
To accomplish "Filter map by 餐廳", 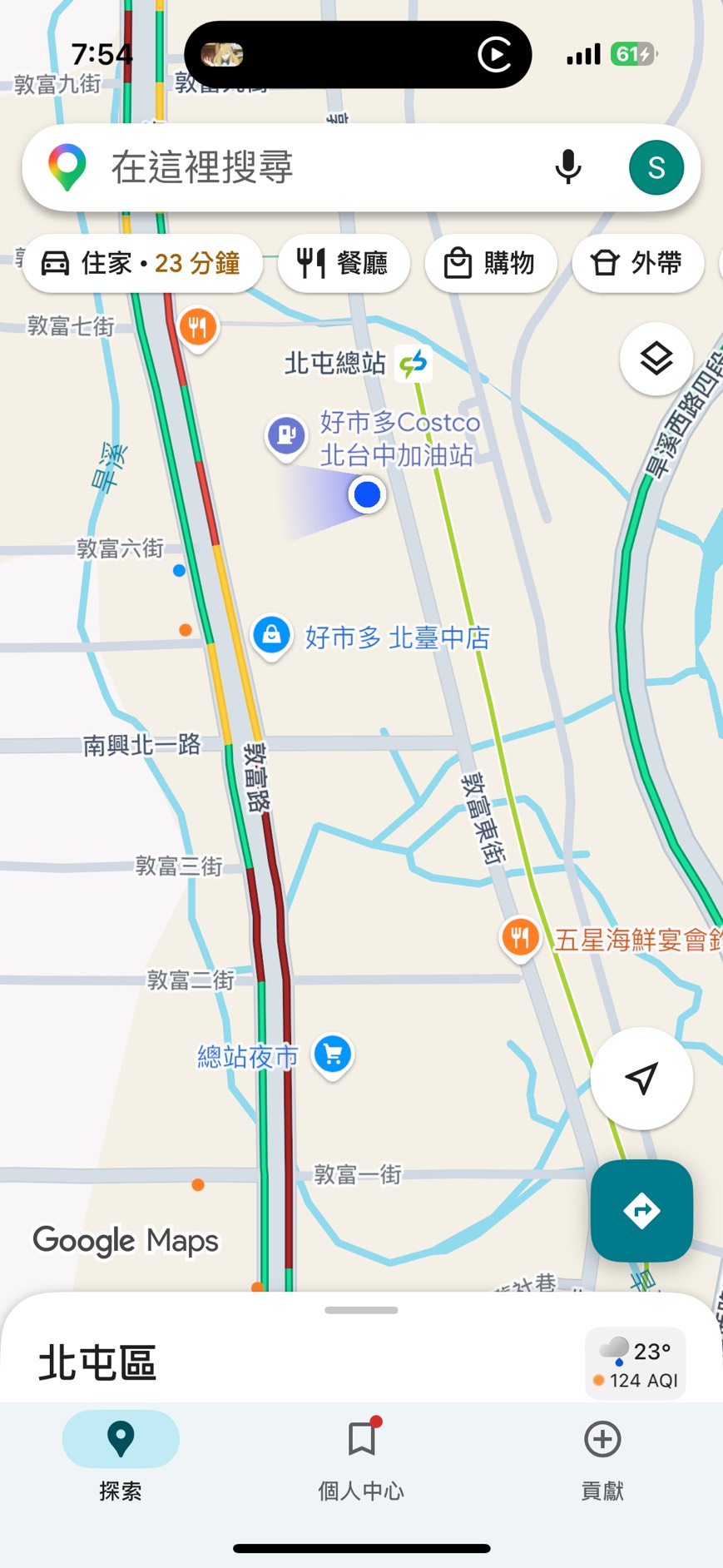I will [x=343, y=264].
